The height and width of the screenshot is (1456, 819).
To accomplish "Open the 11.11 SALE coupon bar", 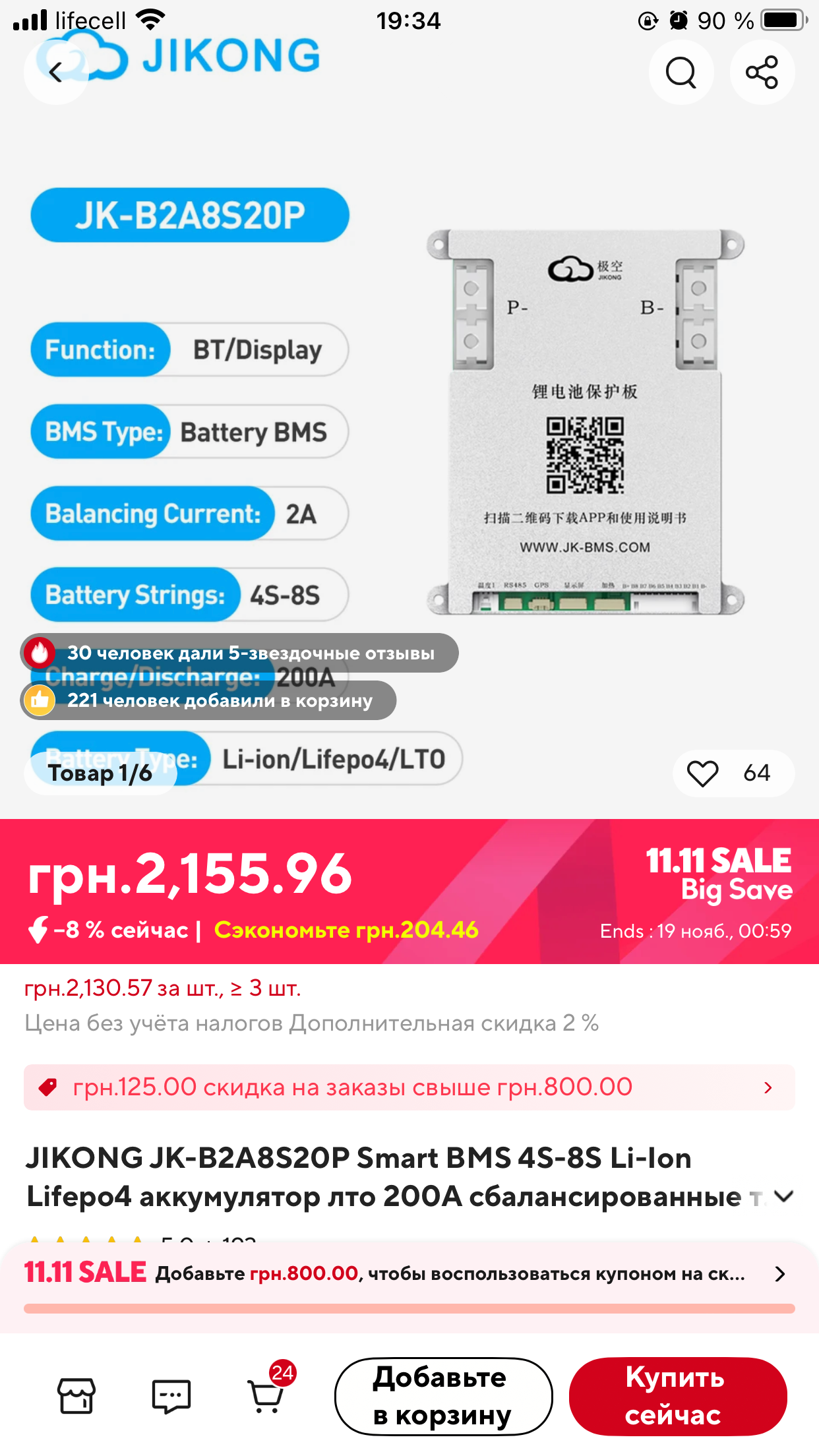I will [x=409, y=1274].
